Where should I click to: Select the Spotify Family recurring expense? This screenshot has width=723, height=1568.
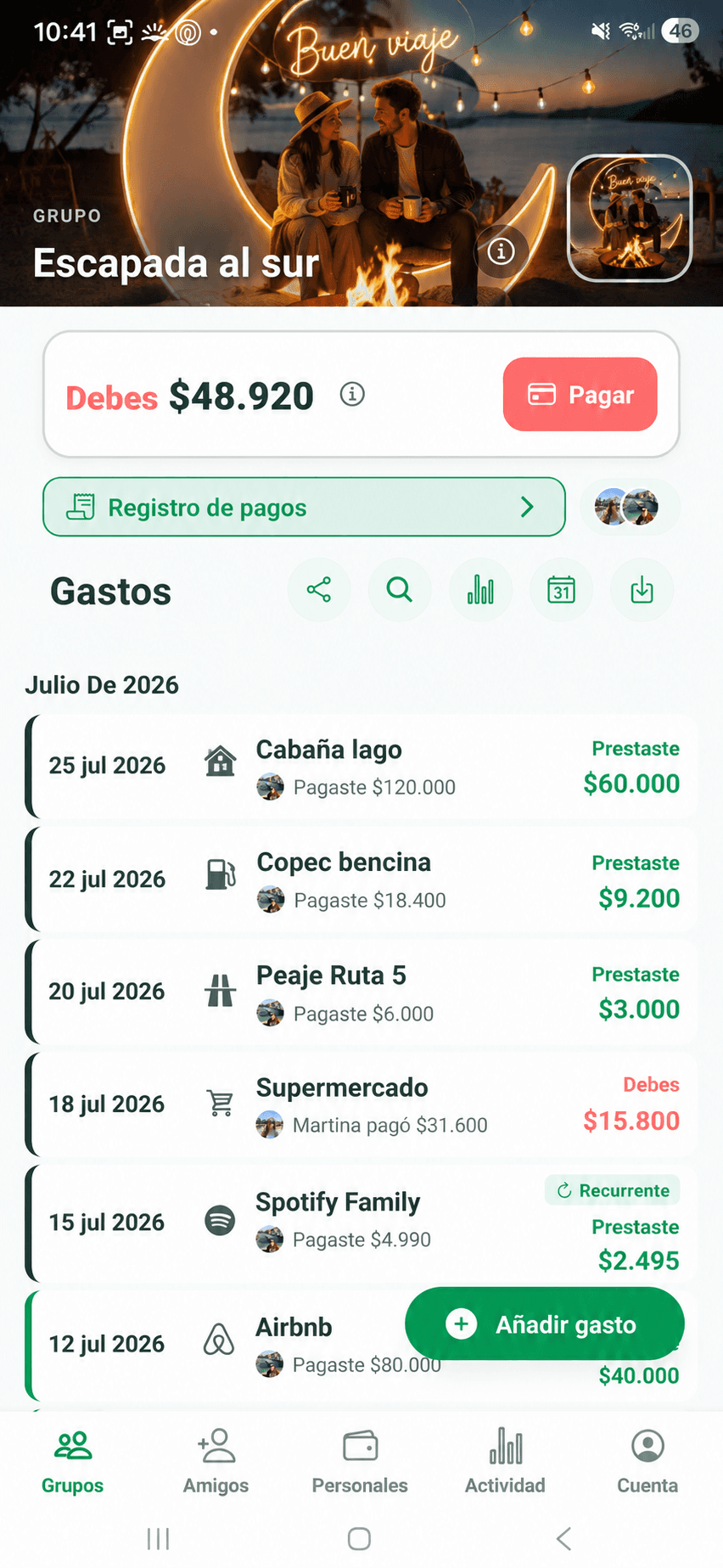pos(361,1222)
